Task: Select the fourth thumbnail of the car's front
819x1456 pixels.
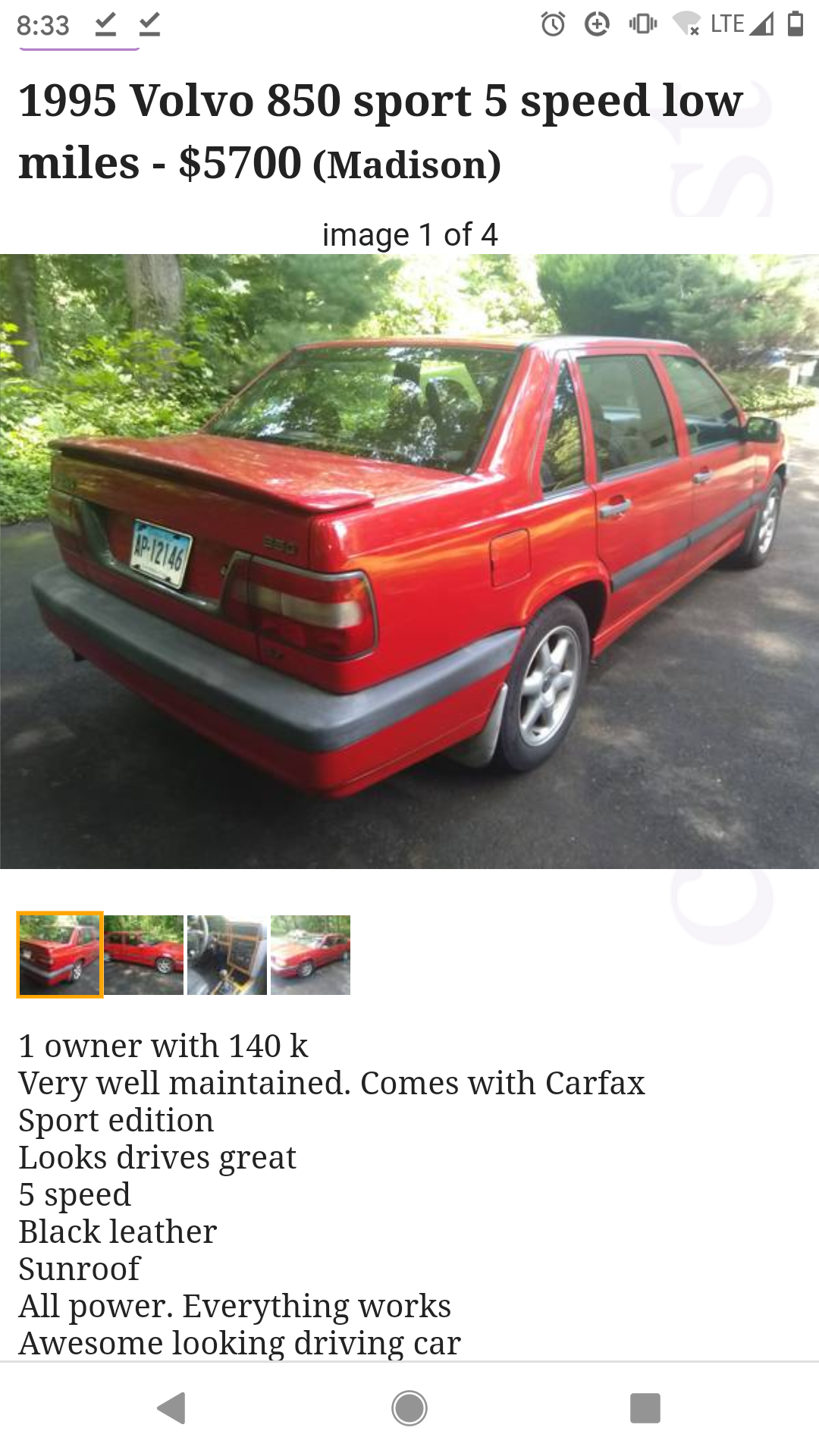Action: [311, 955]
